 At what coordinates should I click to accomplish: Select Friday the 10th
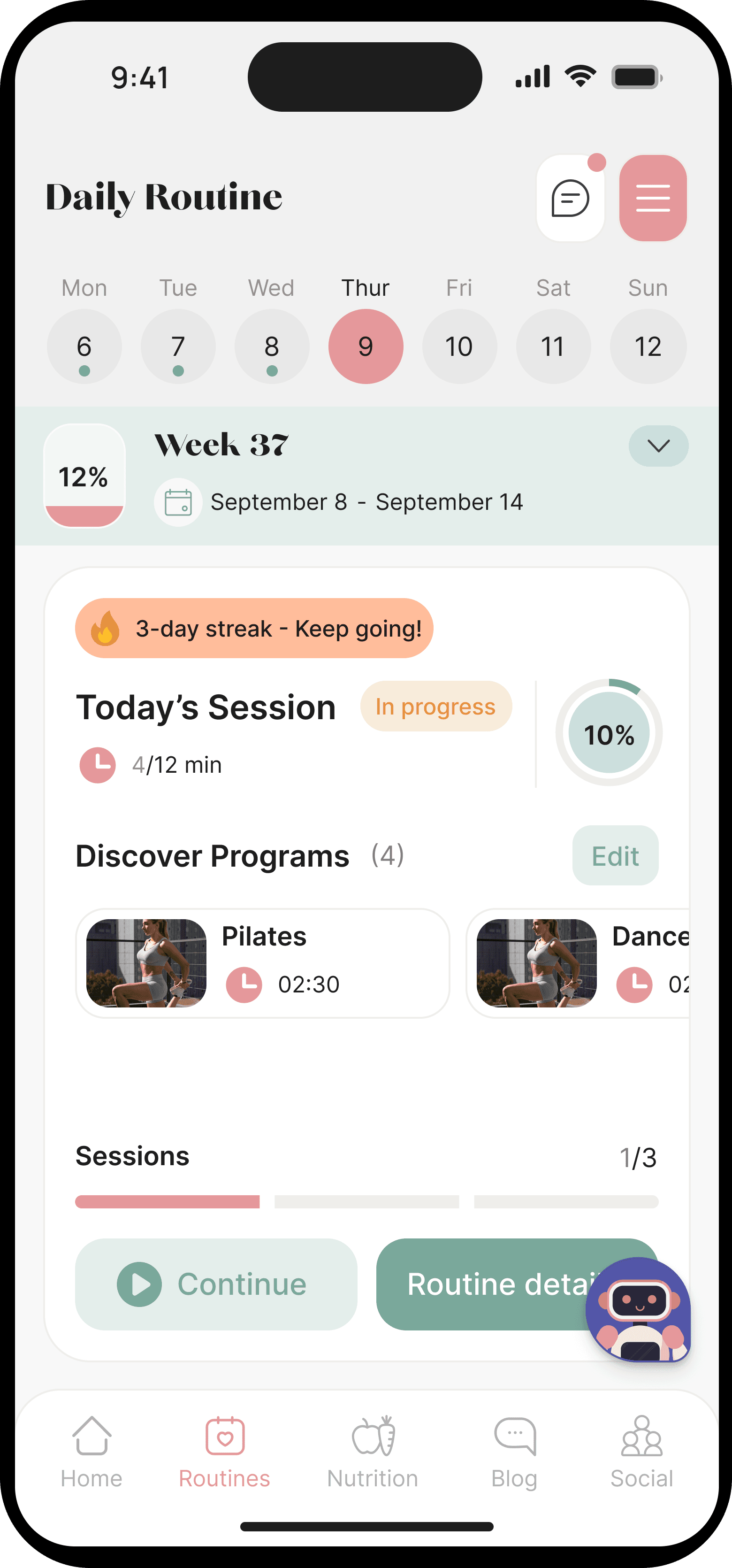(x=459, y=346)
